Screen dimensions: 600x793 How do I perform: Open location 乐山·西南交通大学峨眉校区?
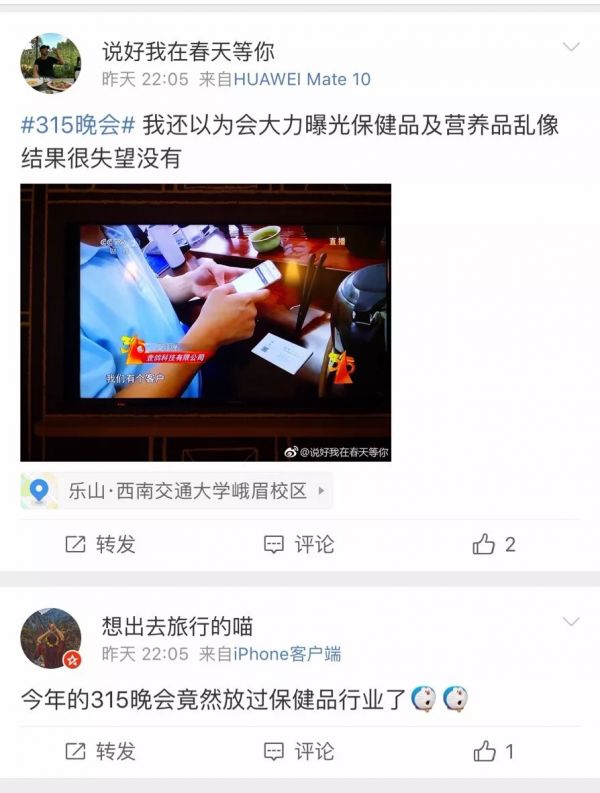click(177, 491)
